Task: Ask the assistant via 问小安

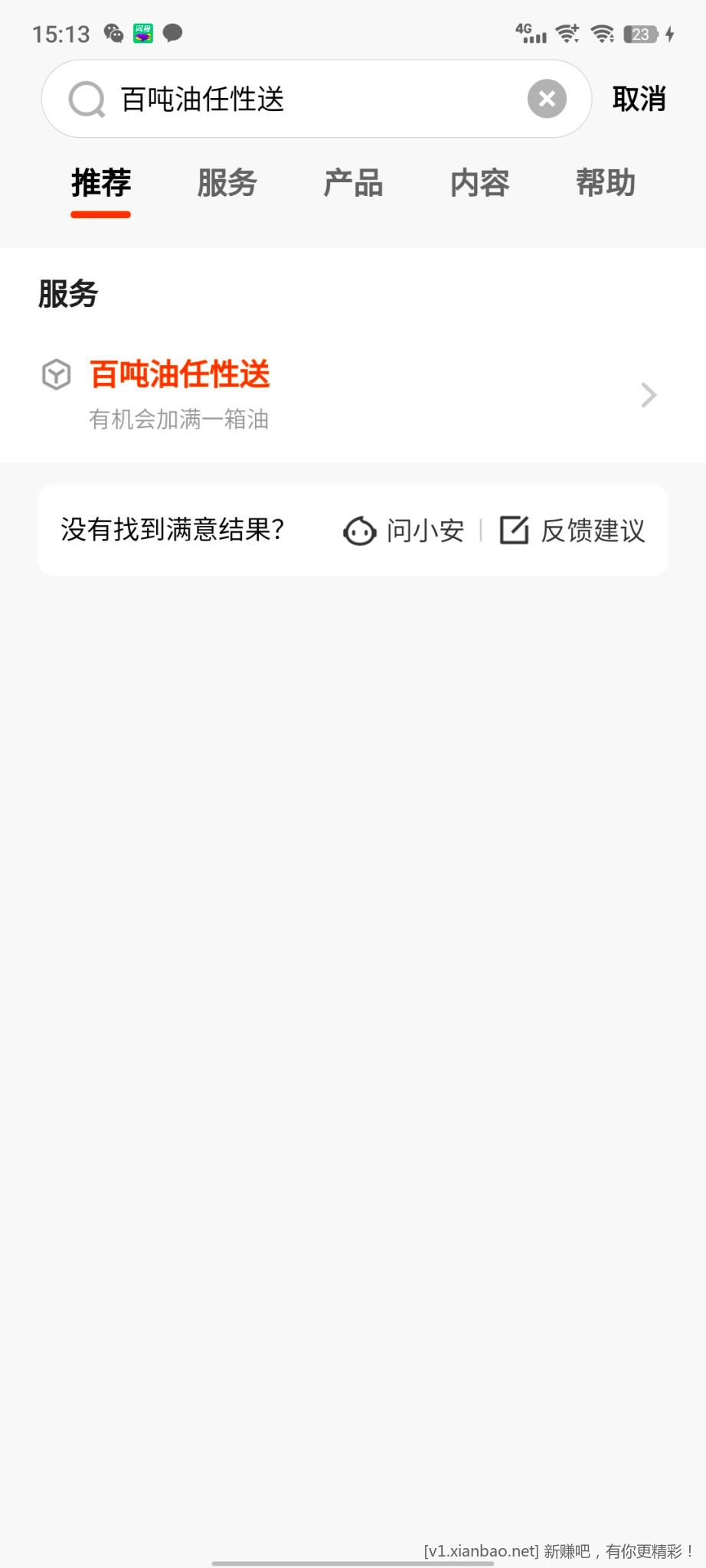Action: point(404,531)
